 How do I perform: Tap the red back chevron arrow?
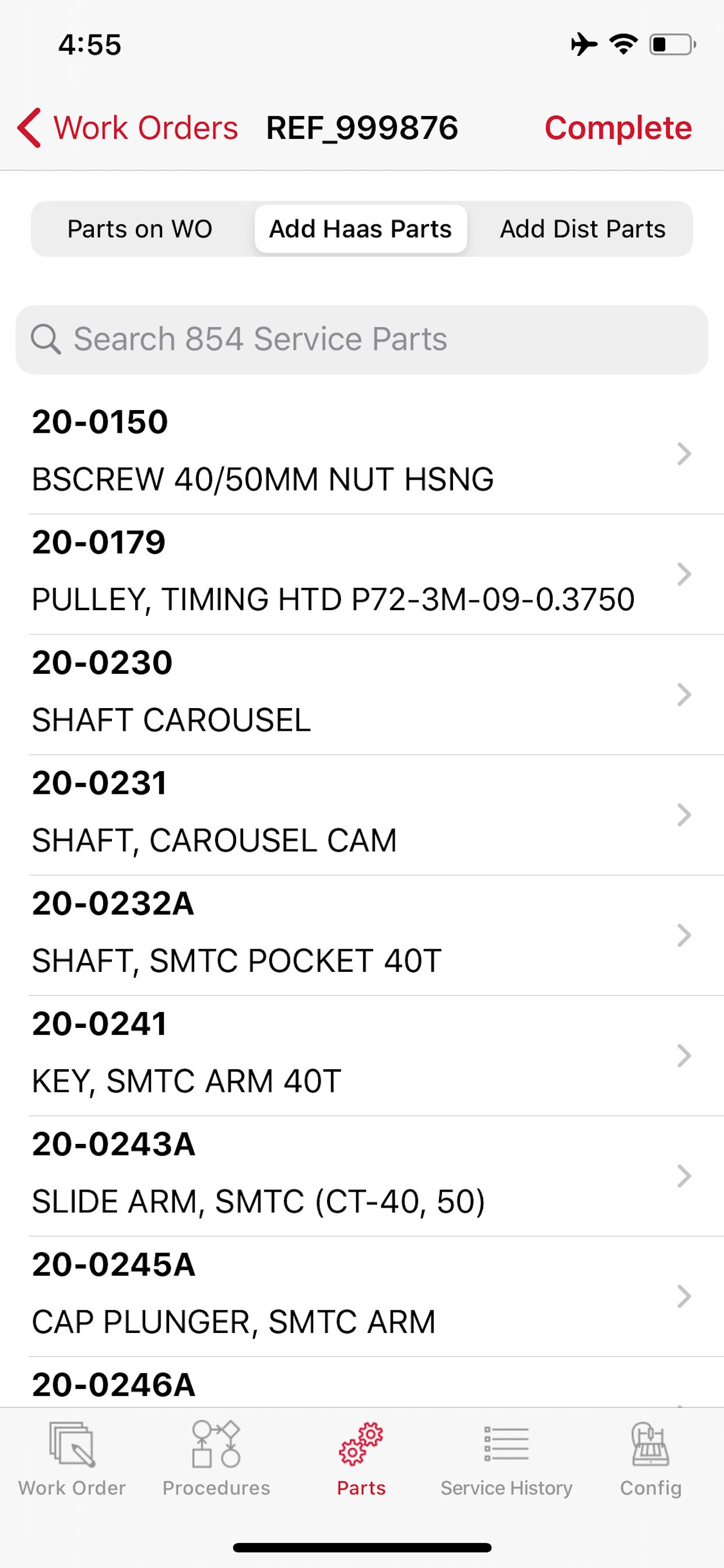(x=29, y=128)
